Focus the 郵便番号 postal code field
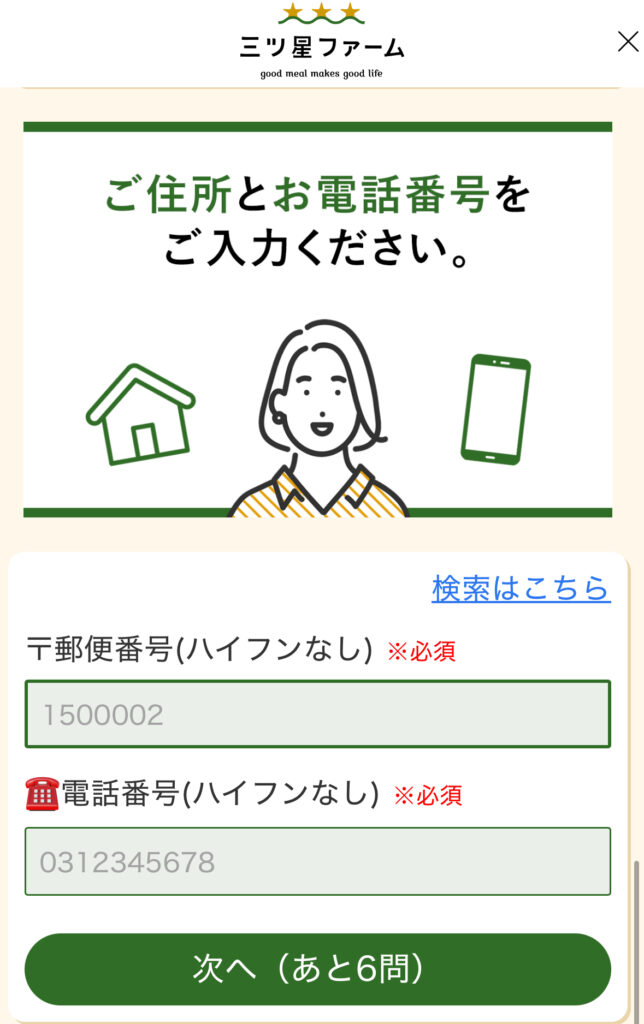Image resolution: width=644 pixels, height=1024 pixels. coord(317,714)
